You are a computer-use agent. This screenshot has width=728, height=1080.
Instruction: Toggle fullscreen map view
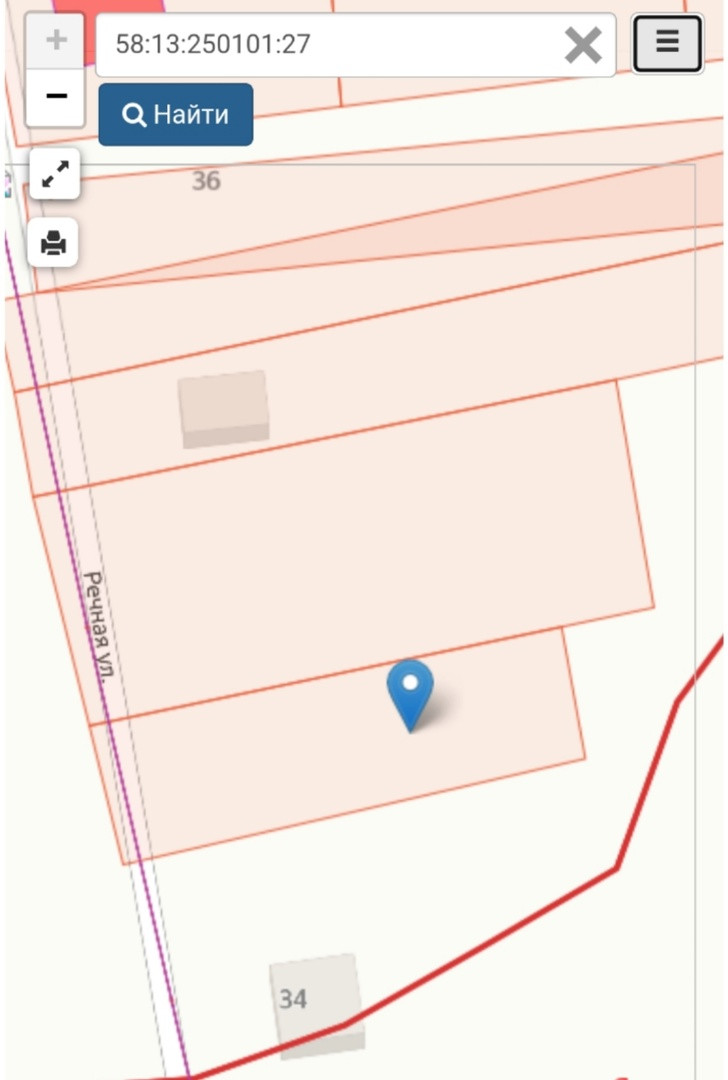(54, 174)
